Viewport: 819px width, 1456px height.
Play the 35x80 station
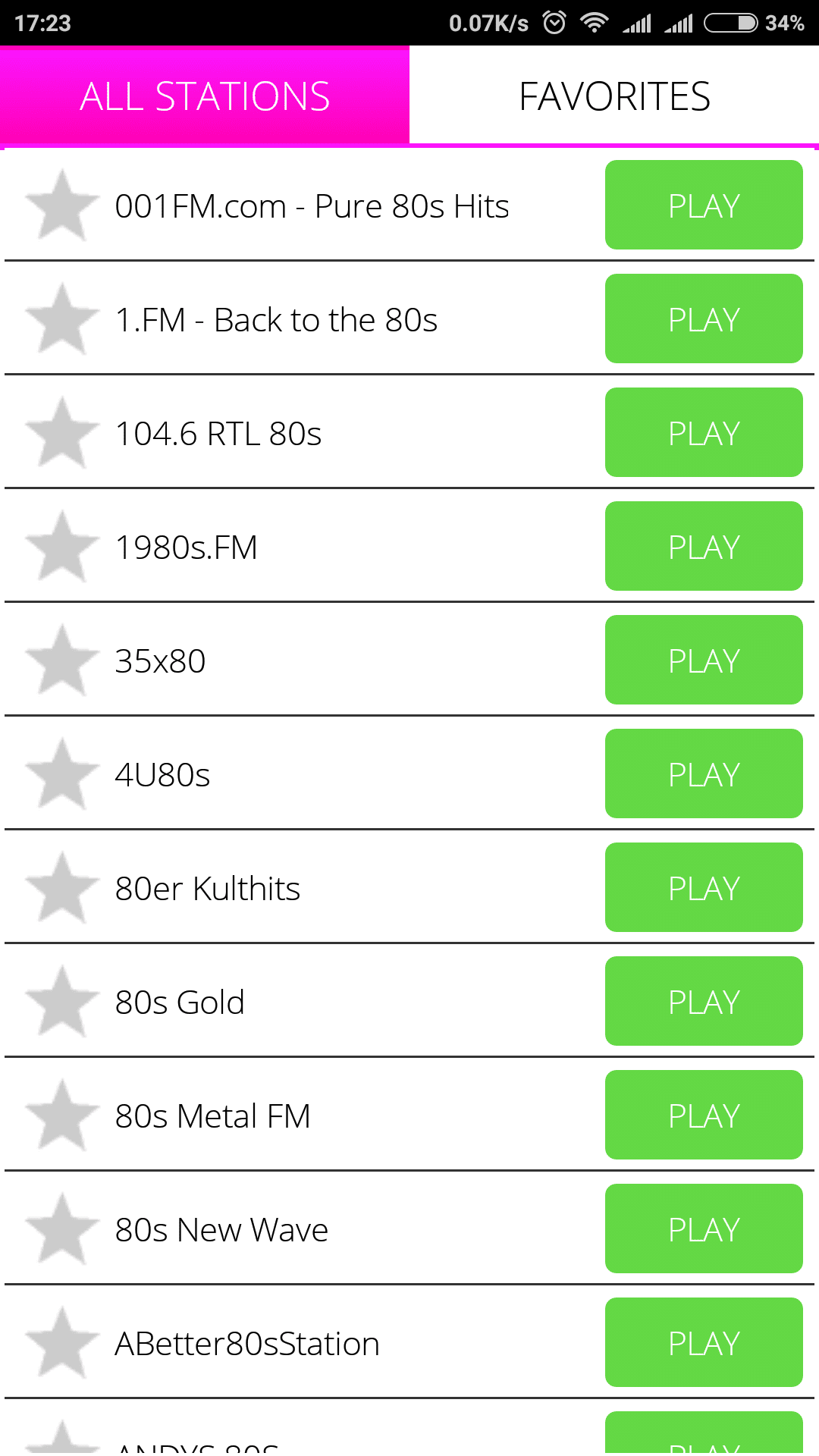pyautogui.click(x=704, y=660)
